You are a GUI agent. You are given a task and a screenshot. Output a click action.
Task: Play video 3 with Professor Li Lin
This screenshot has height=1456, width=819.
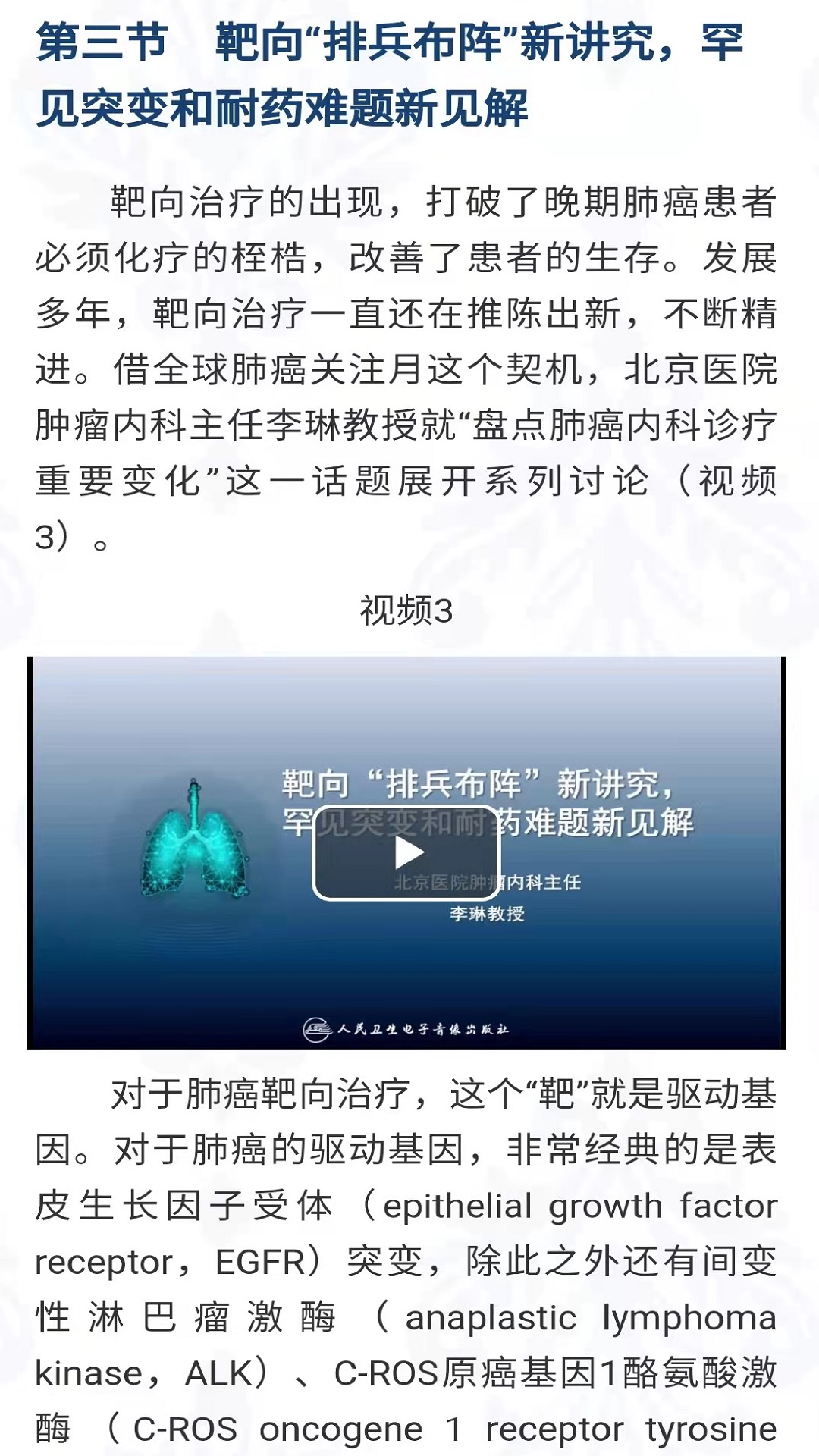pyautogui.click(x=406, y=853)
